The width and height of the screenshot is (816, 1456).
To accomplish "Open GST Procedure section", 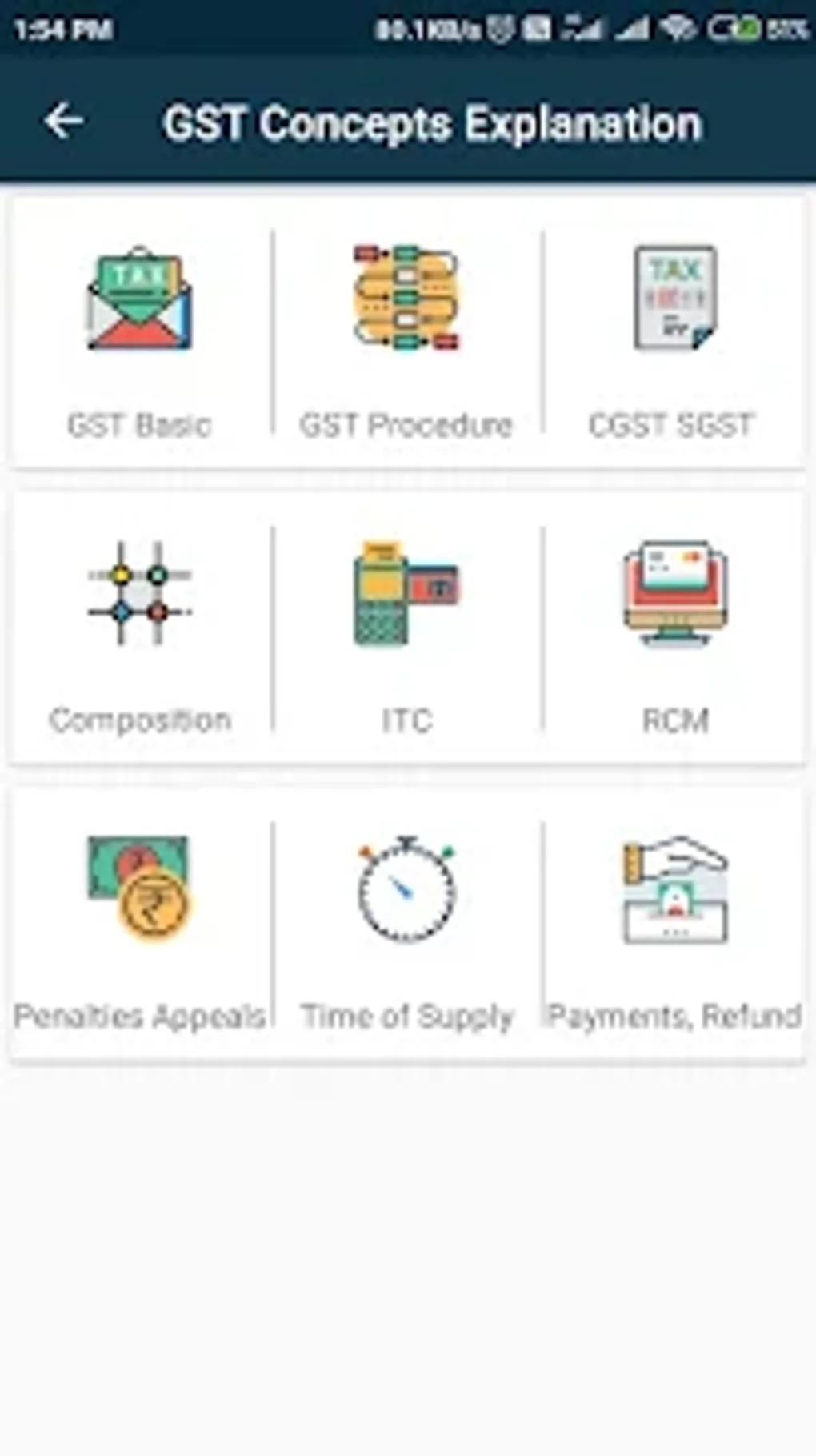I will click(406, 424).
